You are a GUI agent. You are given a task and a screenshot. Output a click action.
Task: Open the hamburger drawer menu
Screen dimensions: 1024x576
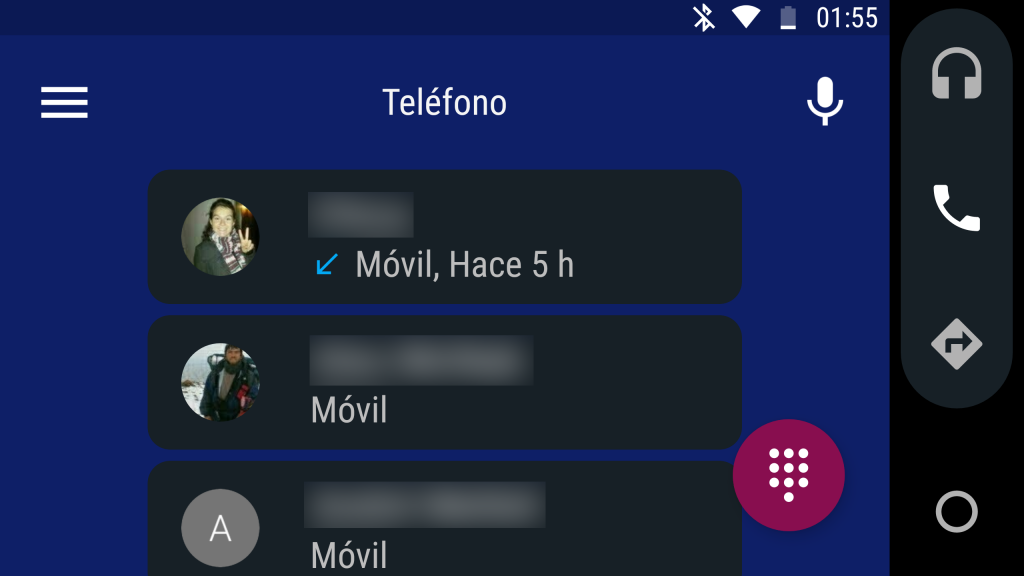(64, 102)
